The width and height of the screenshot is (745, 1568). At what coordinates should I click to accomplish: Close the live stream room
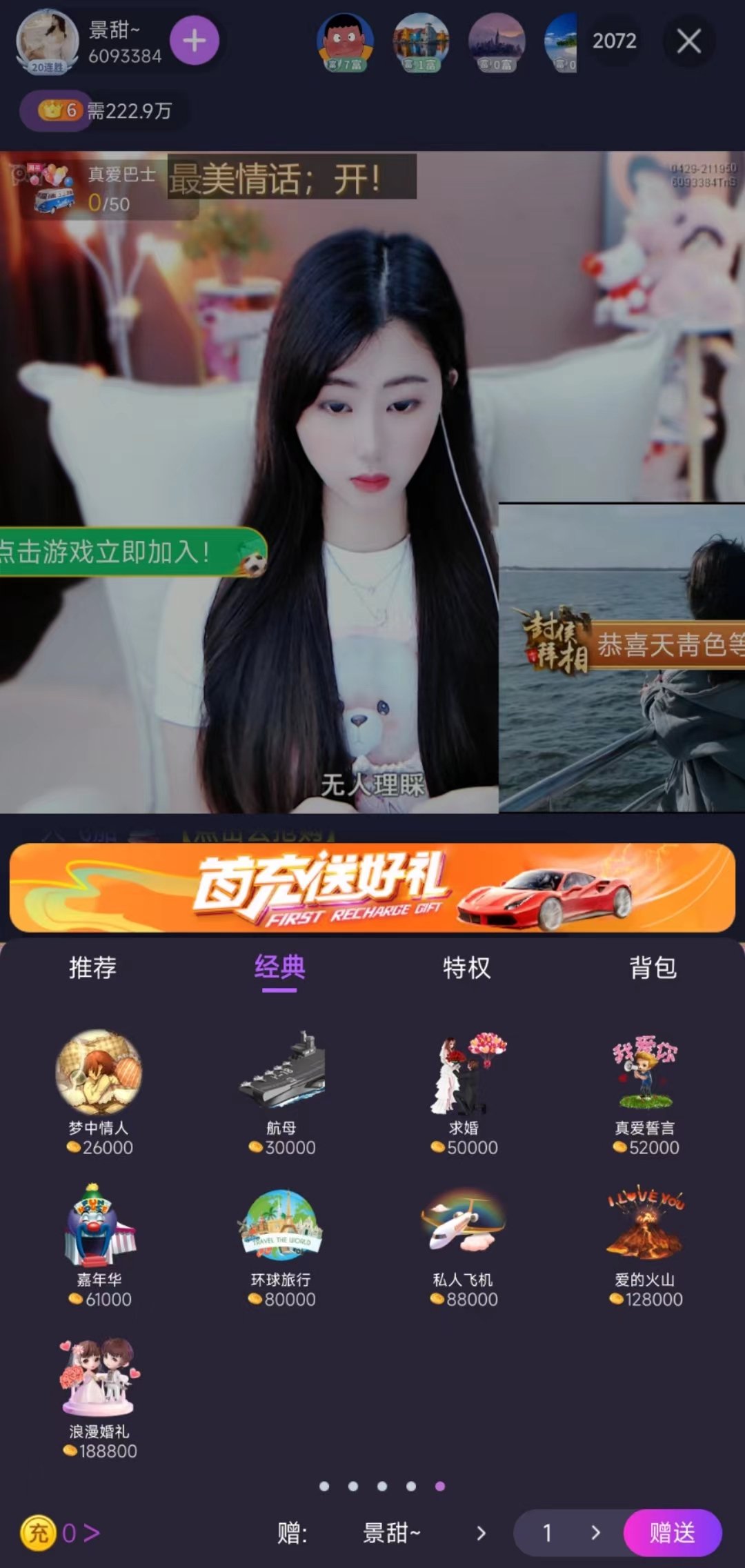pos(688,41)
